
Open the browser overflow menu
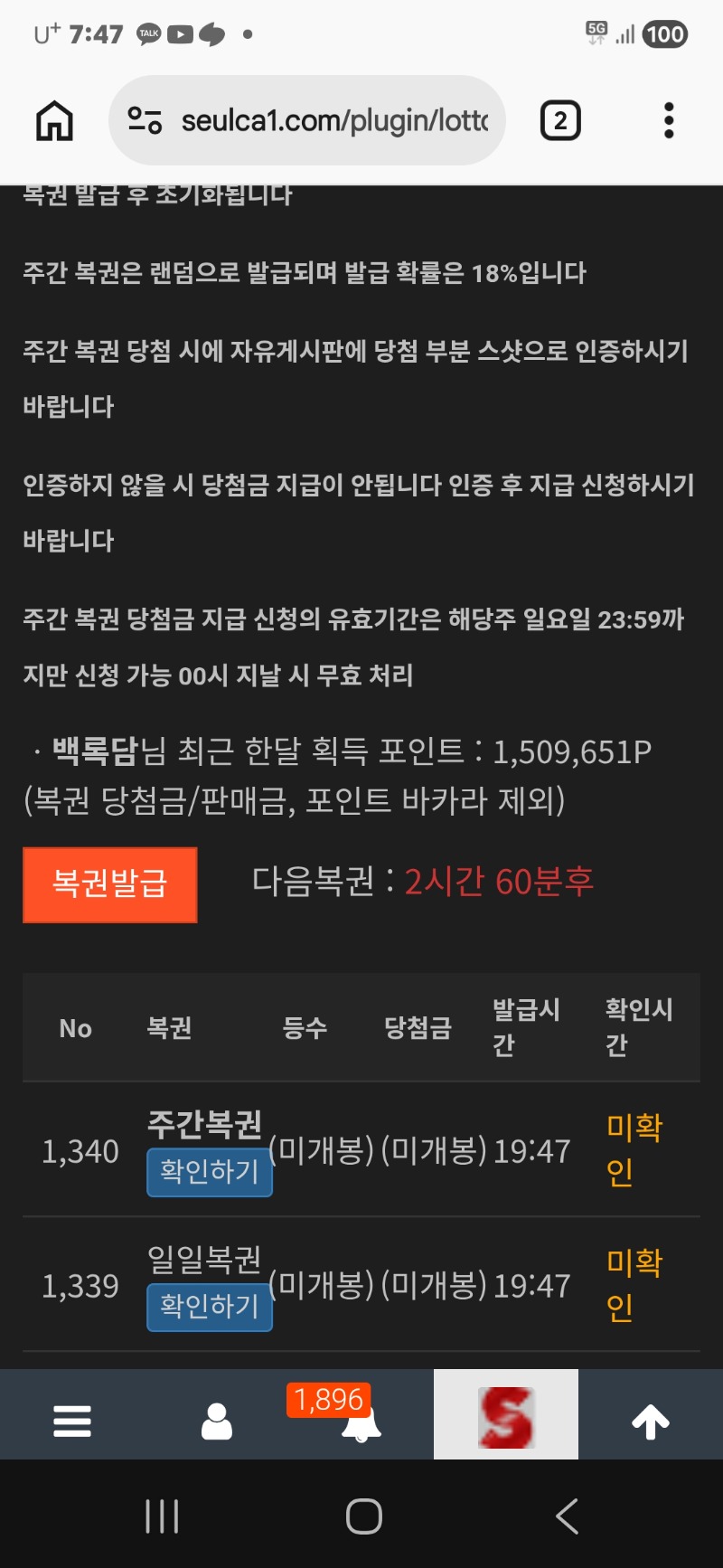coord(669,120)
